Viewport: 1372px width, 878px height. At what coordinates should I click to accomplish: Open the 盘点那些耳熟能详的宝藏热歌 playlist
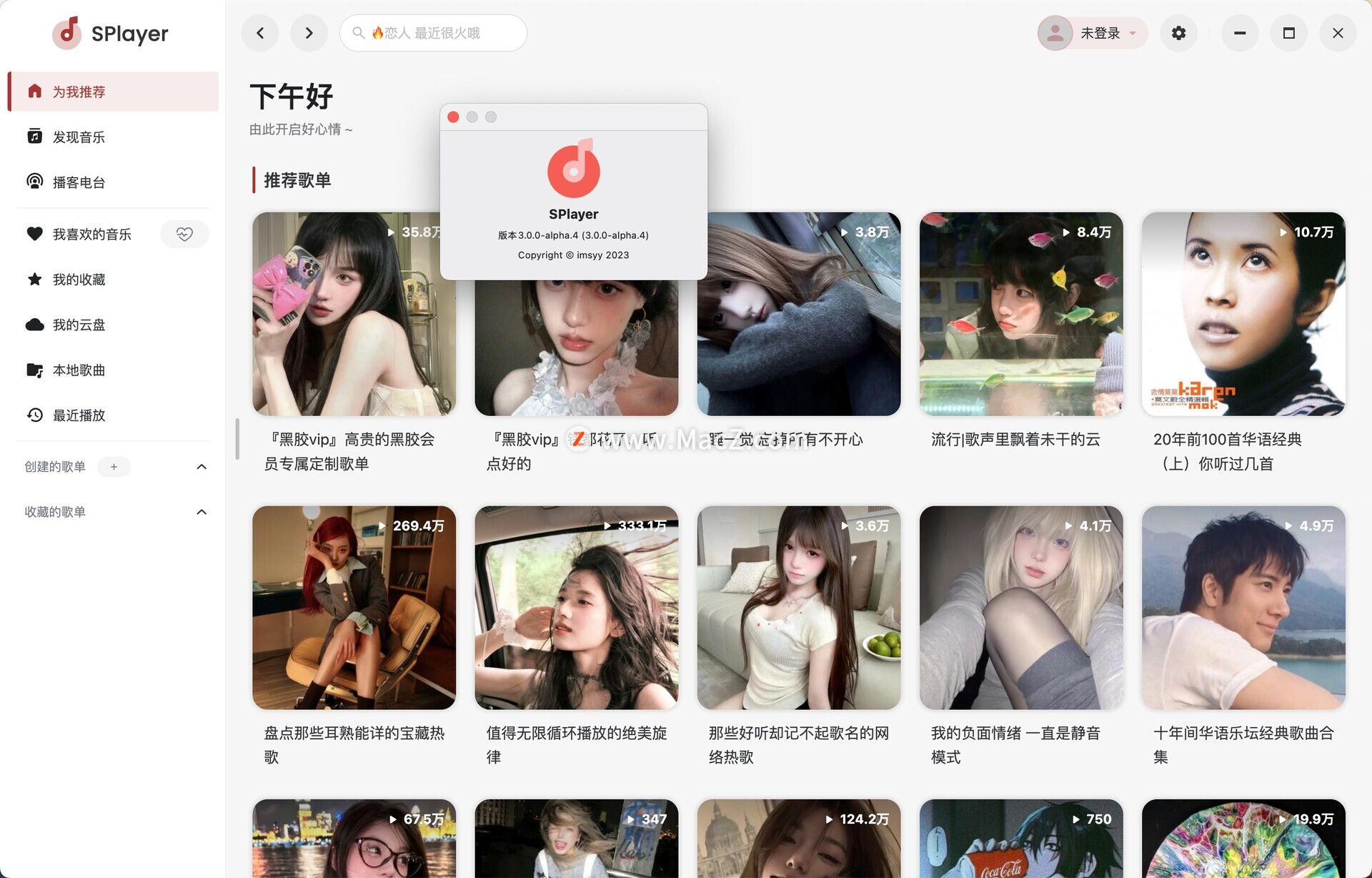pyautogui.click(x=354, y=608)
